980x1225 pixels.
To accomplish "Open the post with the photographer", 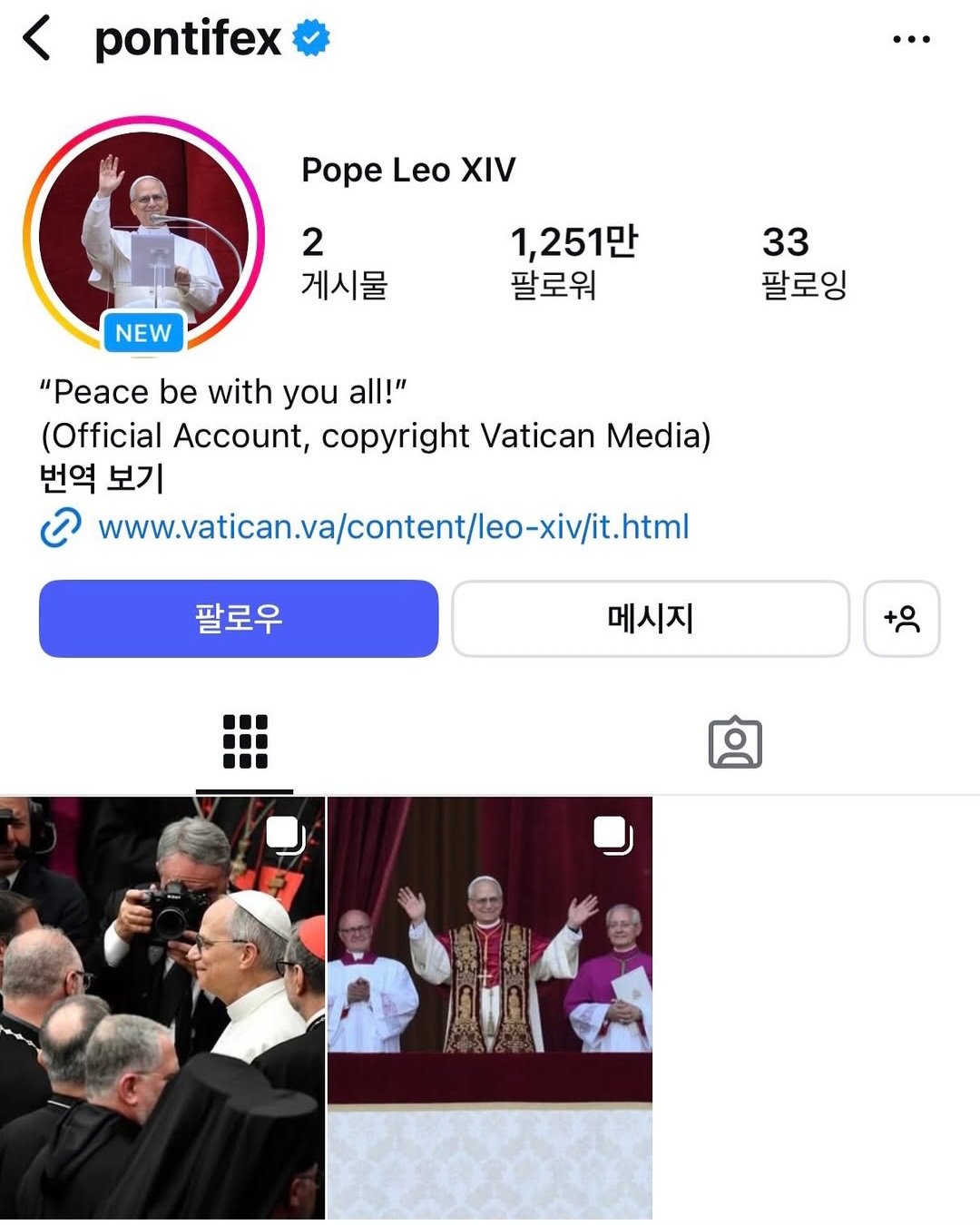I will [x=162, y=1007].
